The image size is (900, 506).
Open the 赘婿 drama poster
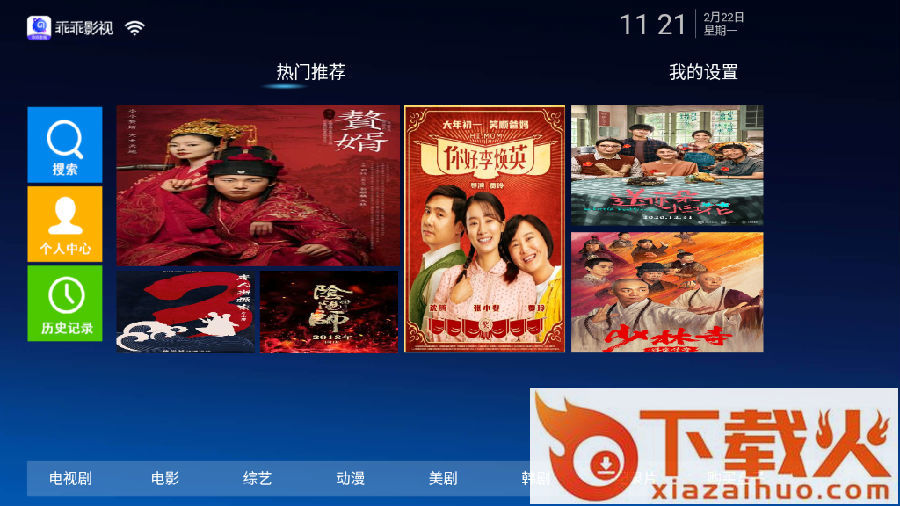(x=258, y=185)
